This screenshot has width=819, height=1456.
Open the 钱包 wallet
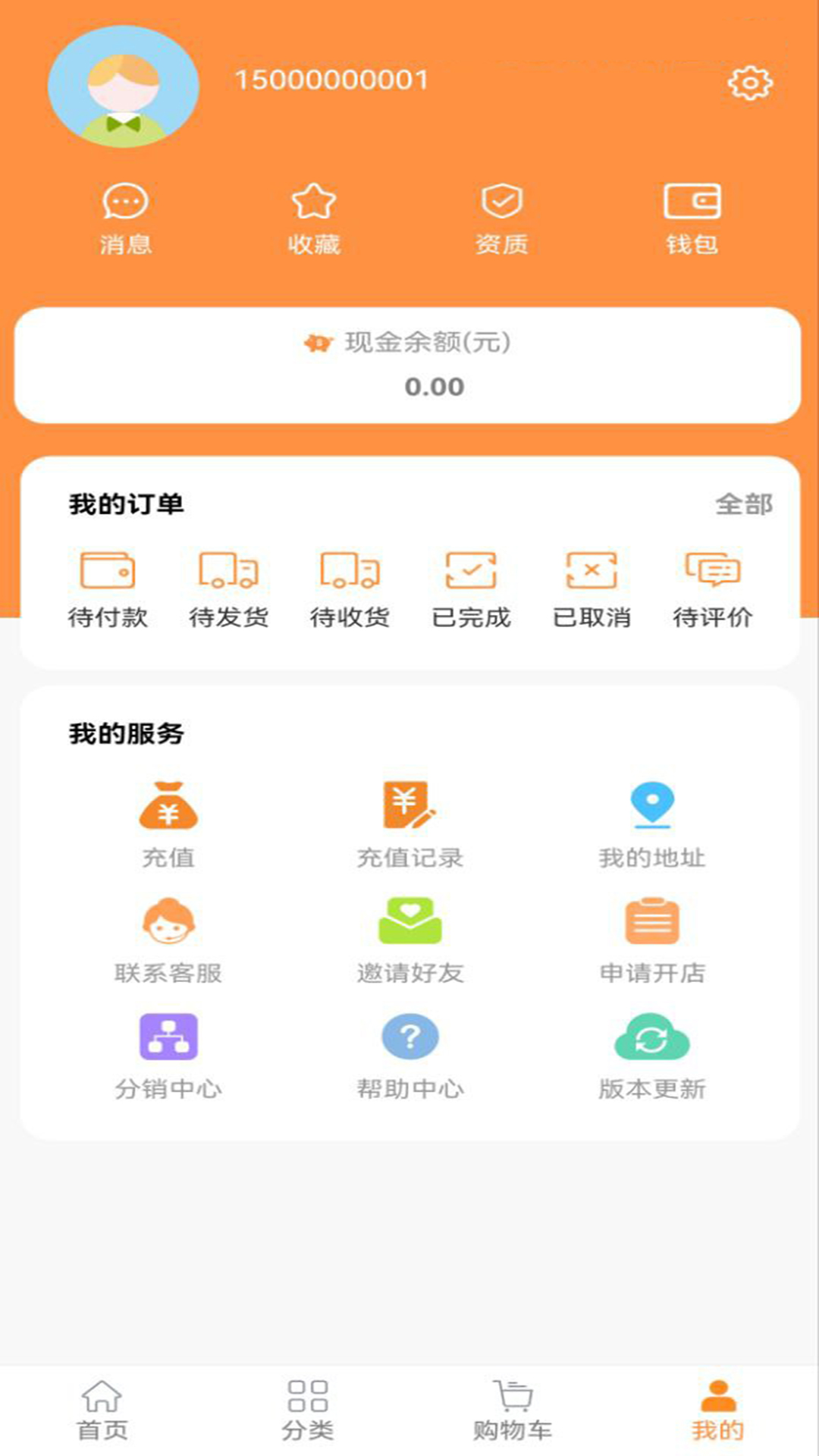pyautogui.click(x=692, y=218)
